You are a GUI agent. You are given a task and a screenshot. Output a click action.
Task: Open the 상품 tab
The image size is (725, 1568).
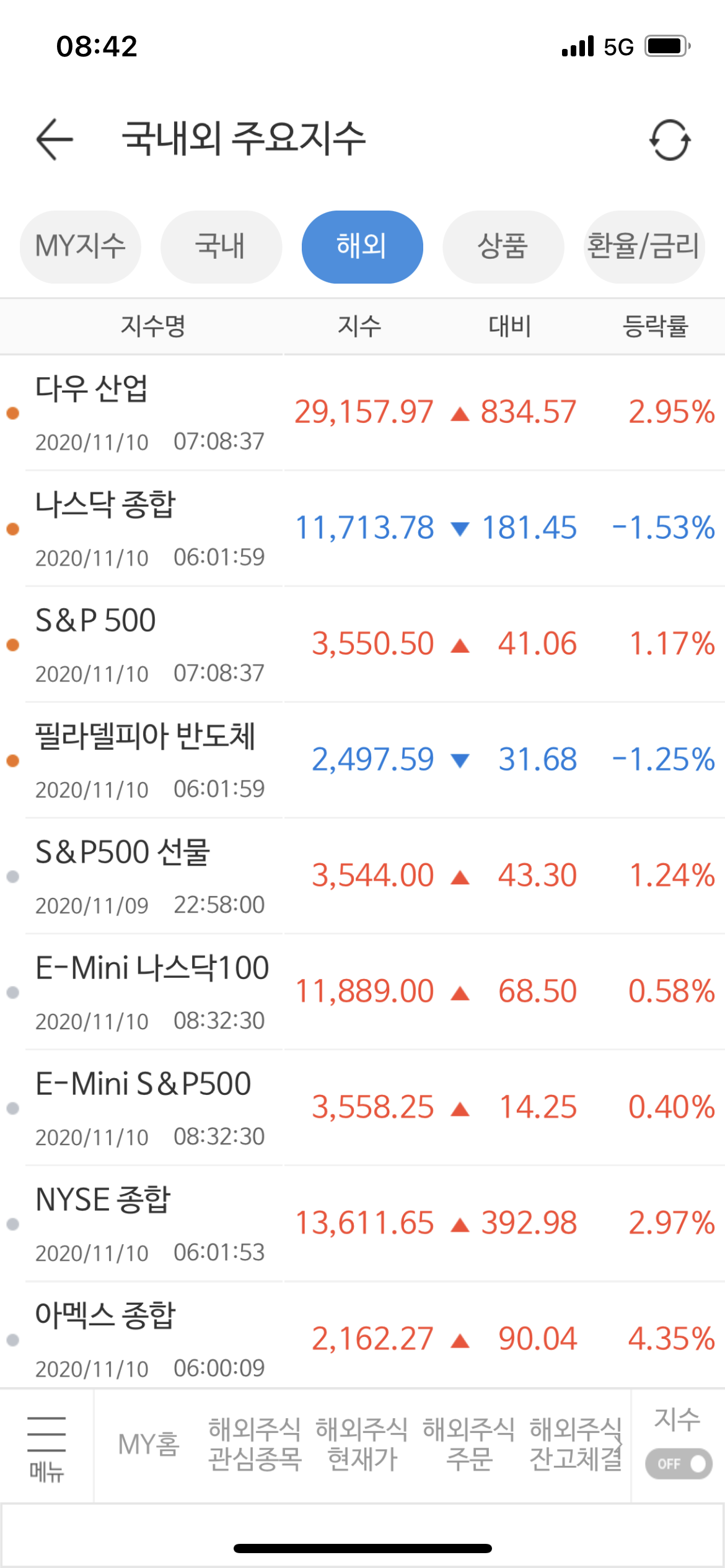[503, 246]
